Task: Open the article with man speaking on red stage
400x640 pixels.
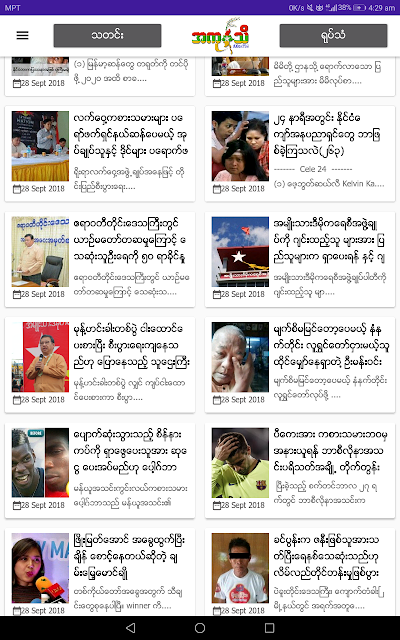Action: click(x=100, y=365)
